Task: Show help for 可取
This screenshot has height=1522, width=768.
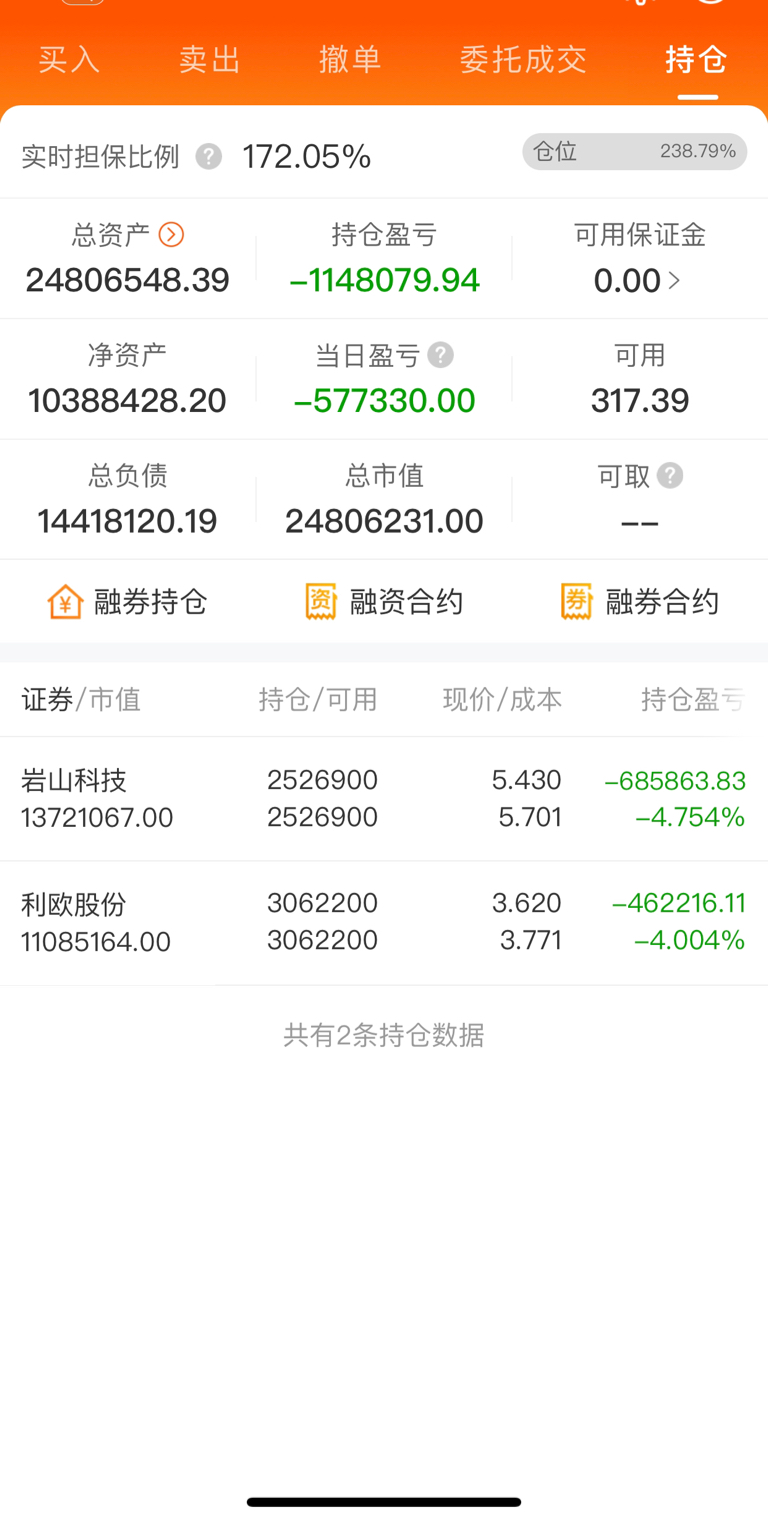Action: [670, 475]
